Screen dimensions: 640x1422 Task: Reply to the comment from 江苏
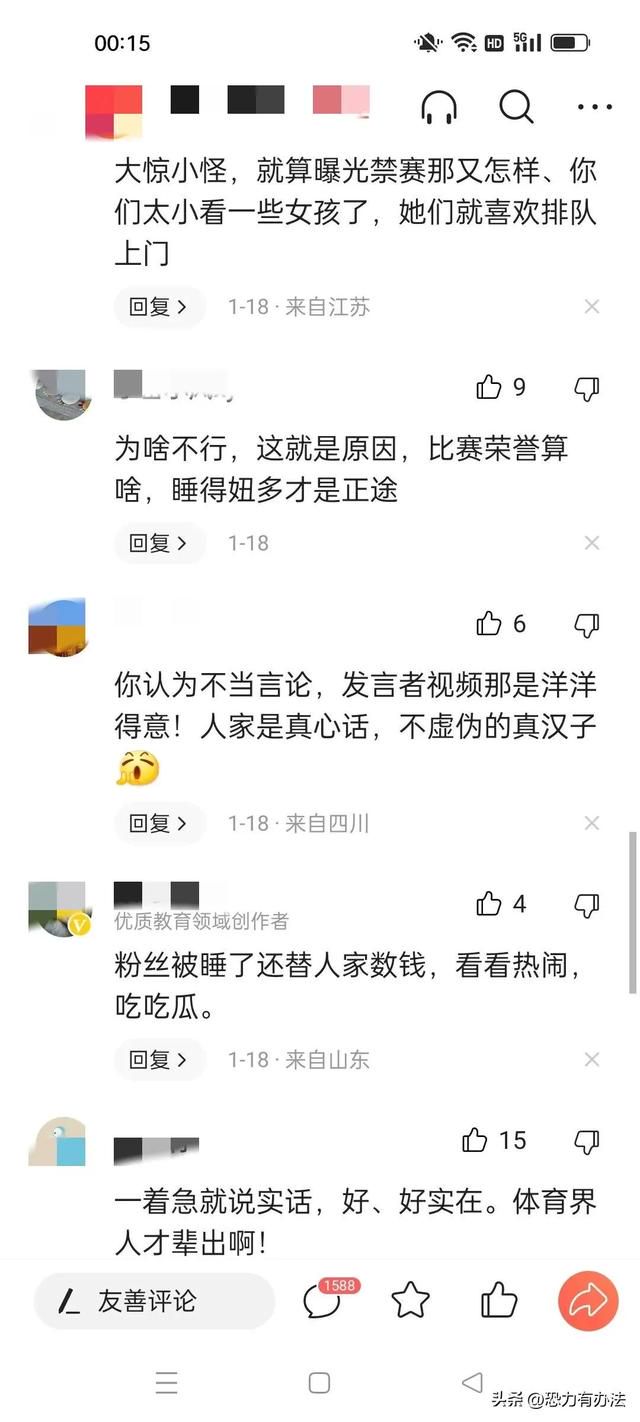click(x=160, y=307)
